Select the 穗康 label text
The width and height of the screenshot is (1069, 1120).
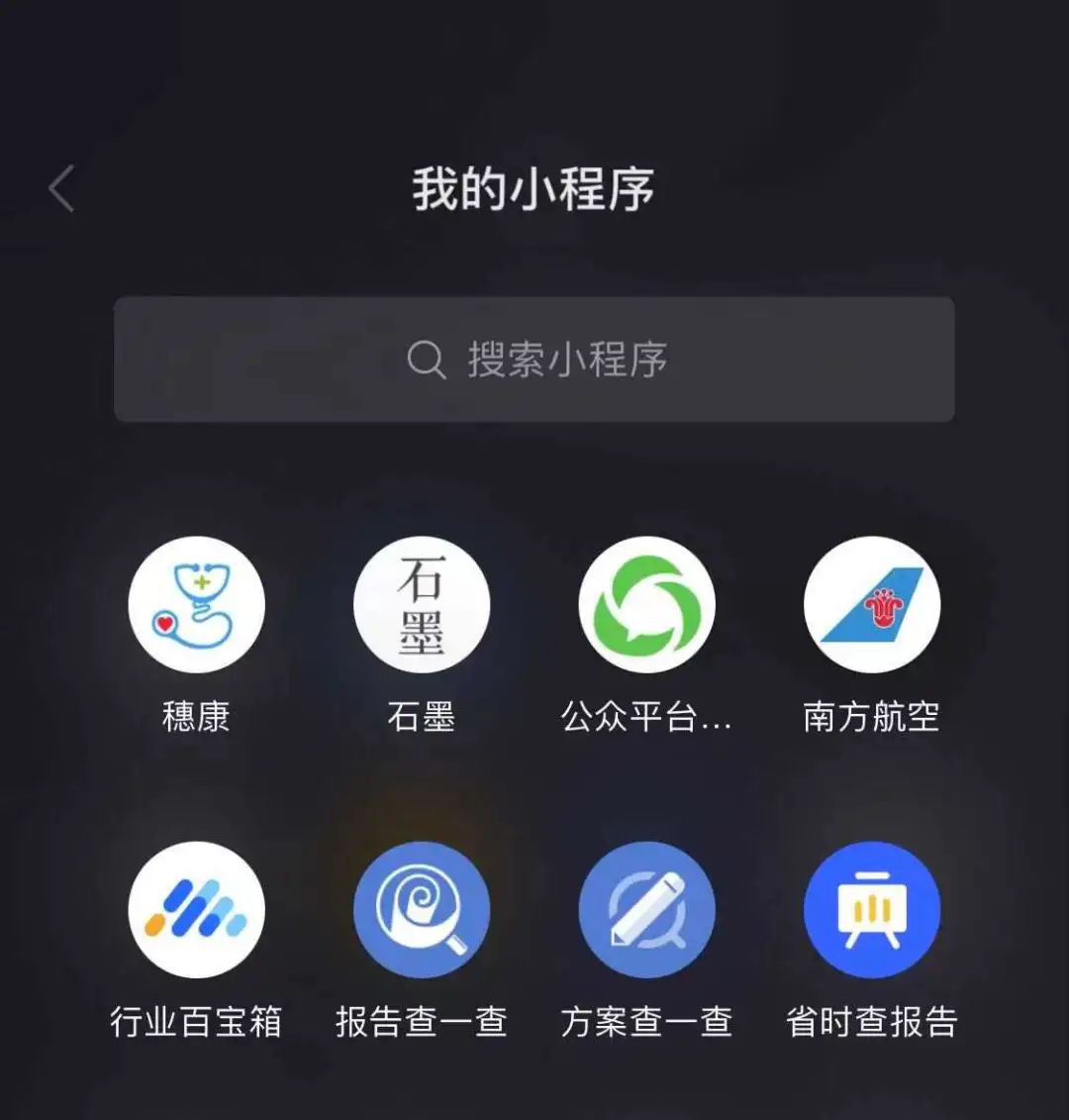[x=197, y=719]
